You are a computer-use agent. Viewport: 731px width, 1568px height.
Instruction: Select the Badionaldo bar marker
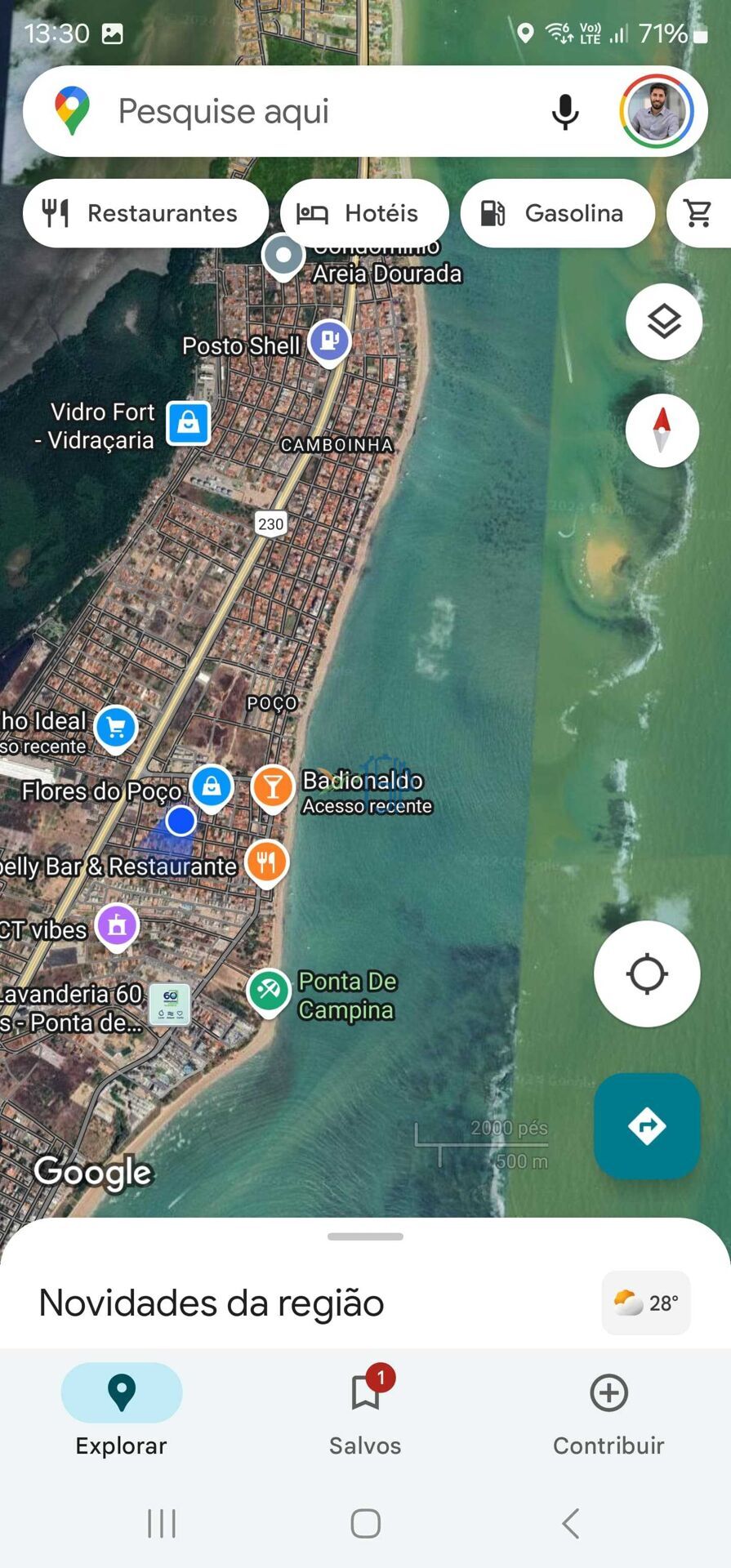click(273, 787)
